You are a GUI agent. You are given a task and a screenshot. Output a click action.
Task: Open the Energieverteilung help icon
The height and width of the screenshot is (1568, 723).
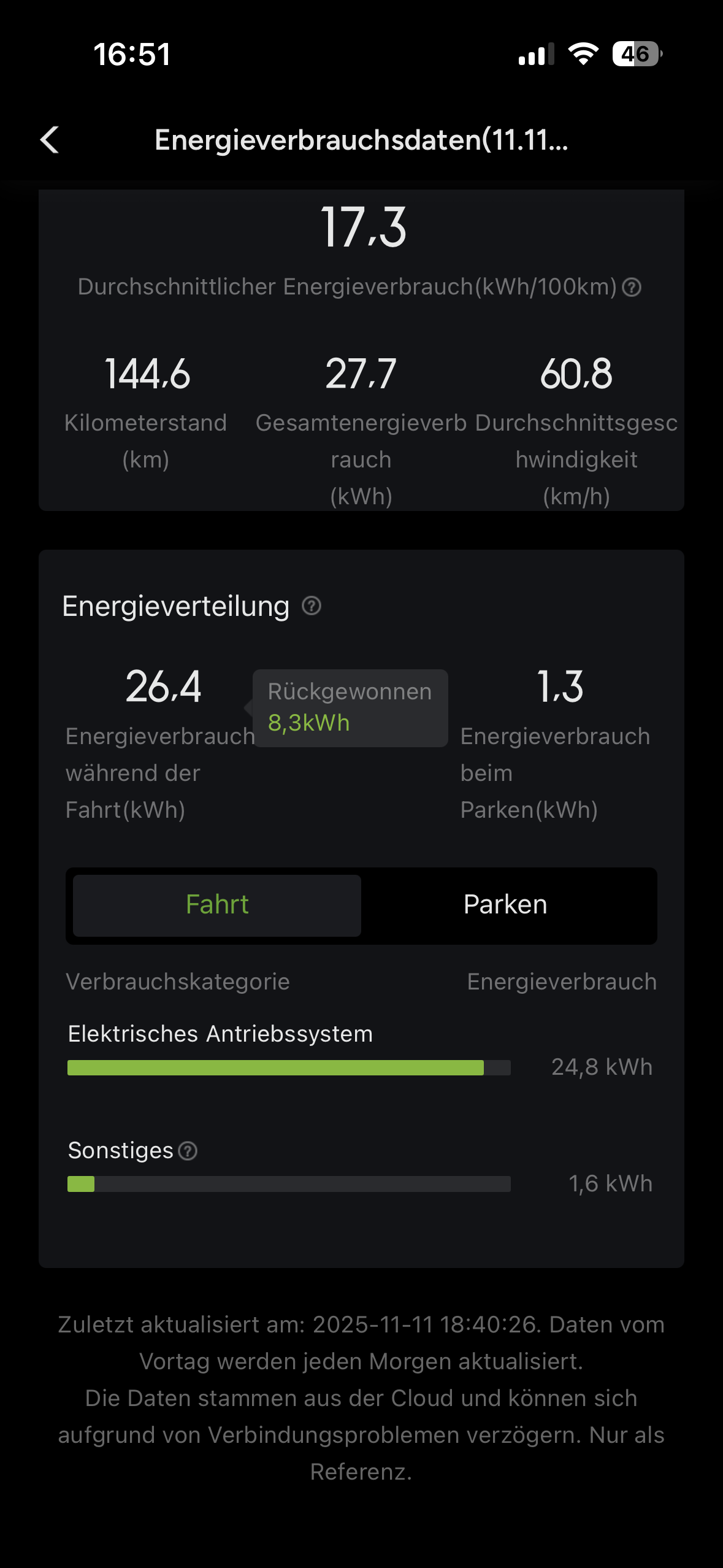[x=312, y=606]
